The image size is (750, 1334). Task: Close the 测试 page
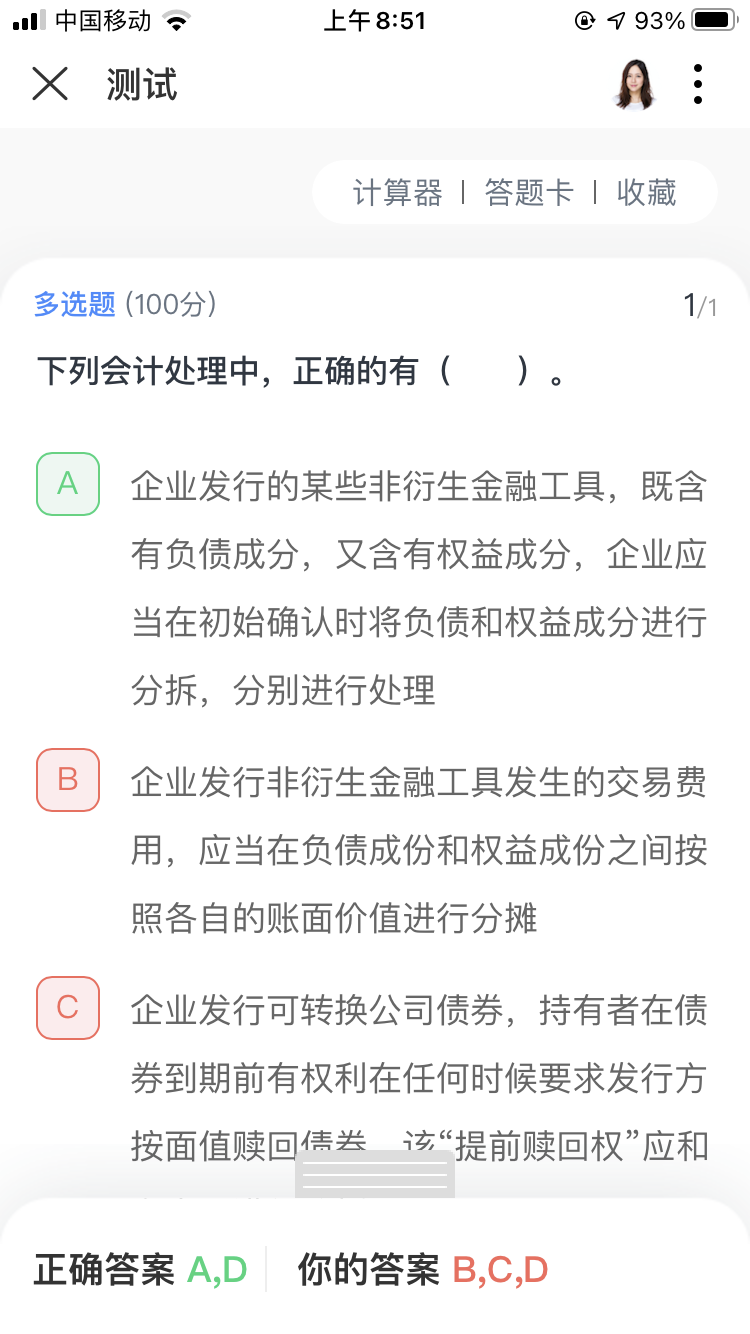(50, 84)
